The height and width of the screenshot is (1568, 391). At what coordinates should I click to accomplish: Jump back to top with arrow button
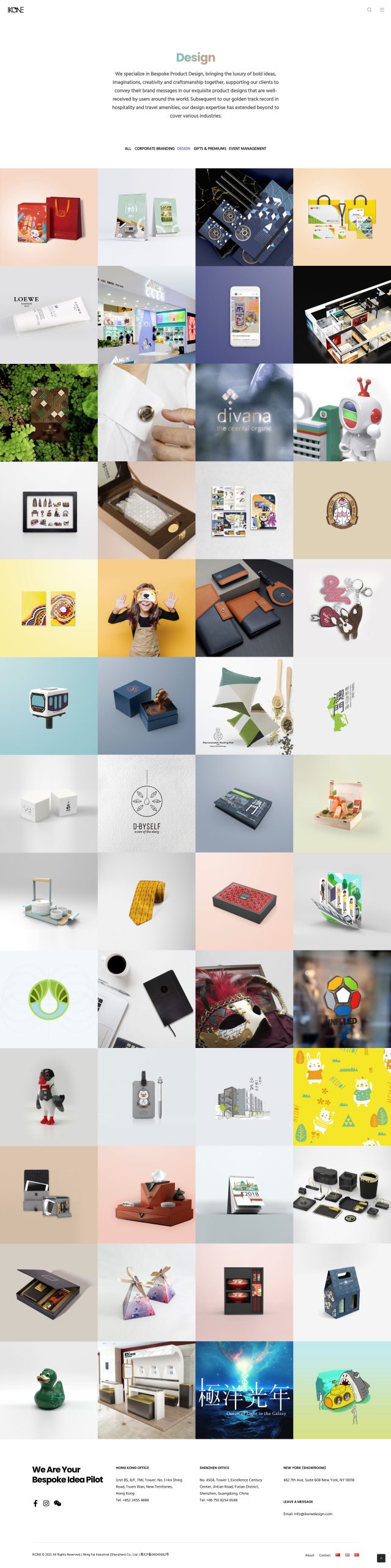point(381,1558)
